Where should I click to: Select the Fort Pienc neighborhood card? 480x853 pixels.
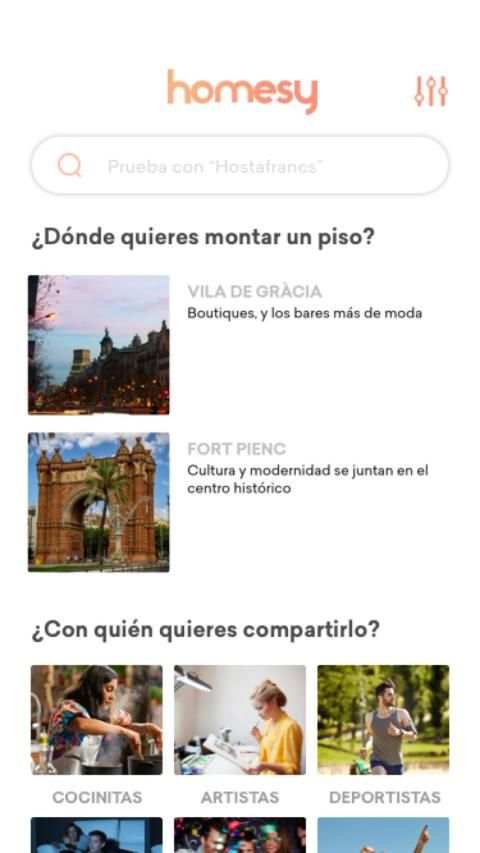coord(240,502)
